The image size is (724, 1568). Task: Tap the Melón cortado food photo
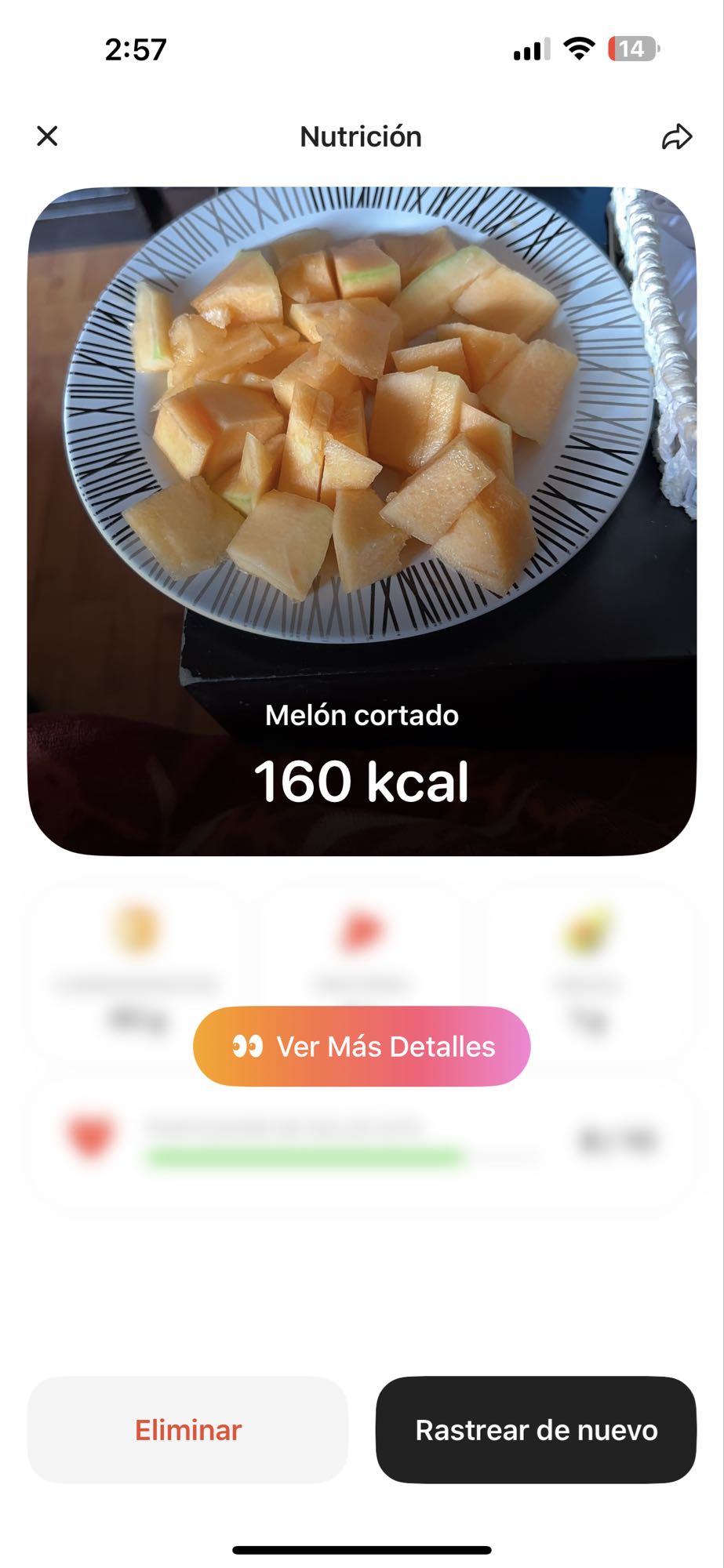tap(362, 439)
